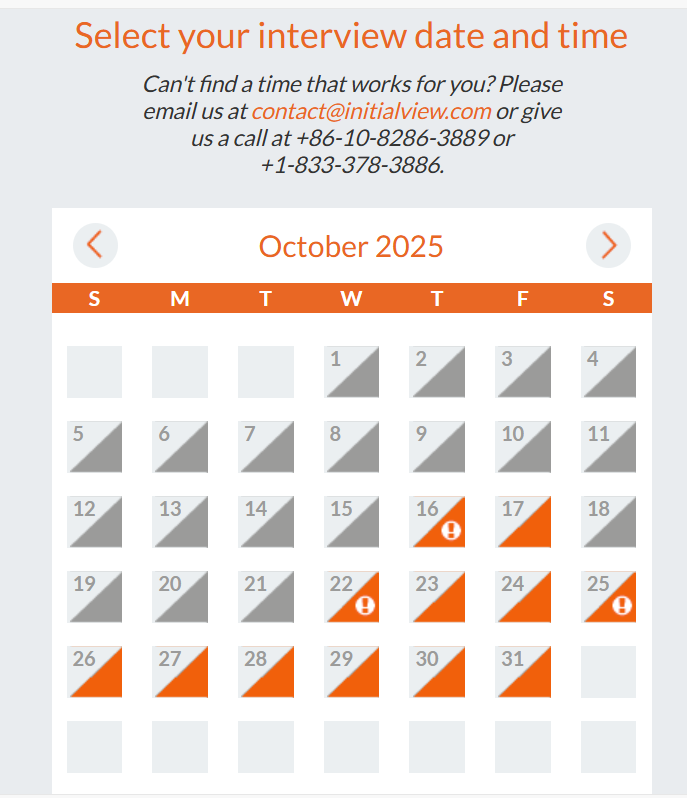This screenshot has height=798, width=687.
Task: Choose October 17 as interview date
Action: click(523, 522)
